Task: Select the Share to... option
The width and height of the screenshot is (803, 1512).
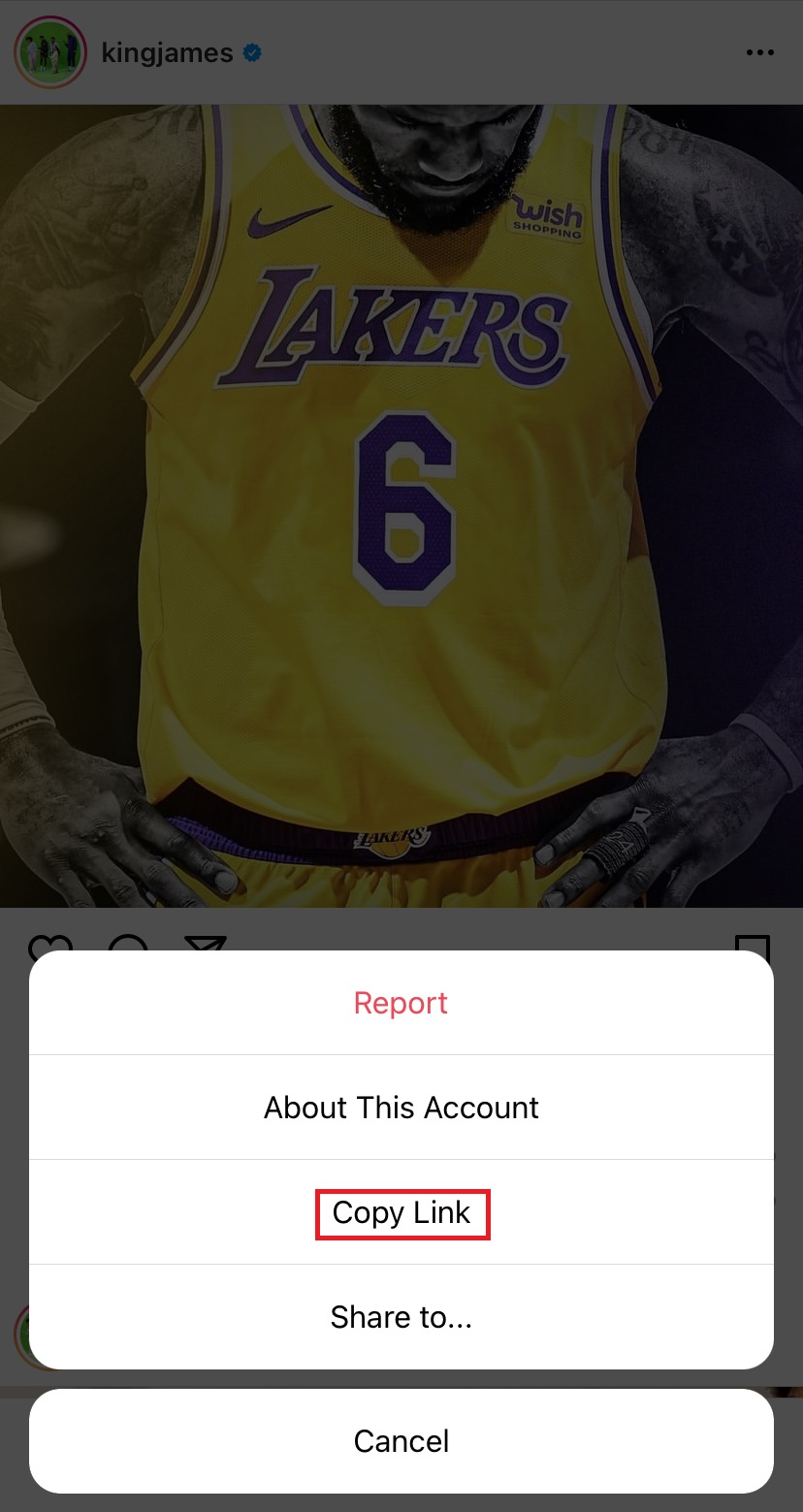Action: (x=401, y=1317)
